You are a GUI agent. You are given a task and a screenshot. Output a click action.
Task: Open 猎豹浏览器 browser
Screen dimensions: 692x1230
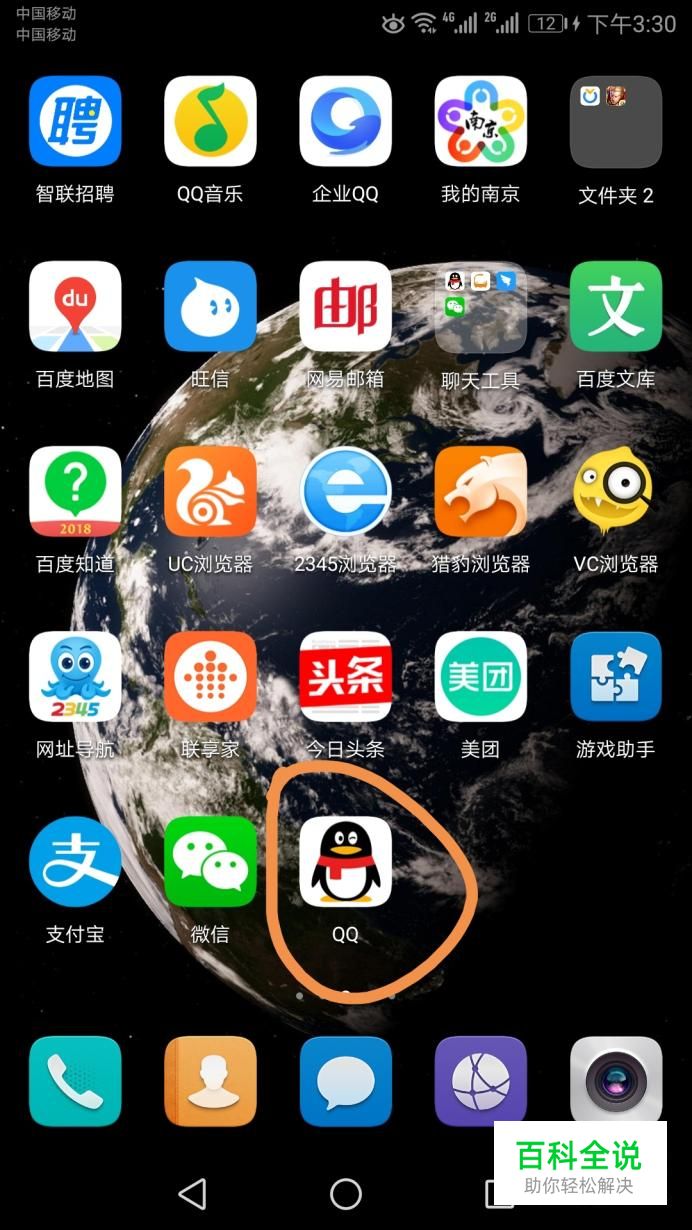click(x=480, y=491)
